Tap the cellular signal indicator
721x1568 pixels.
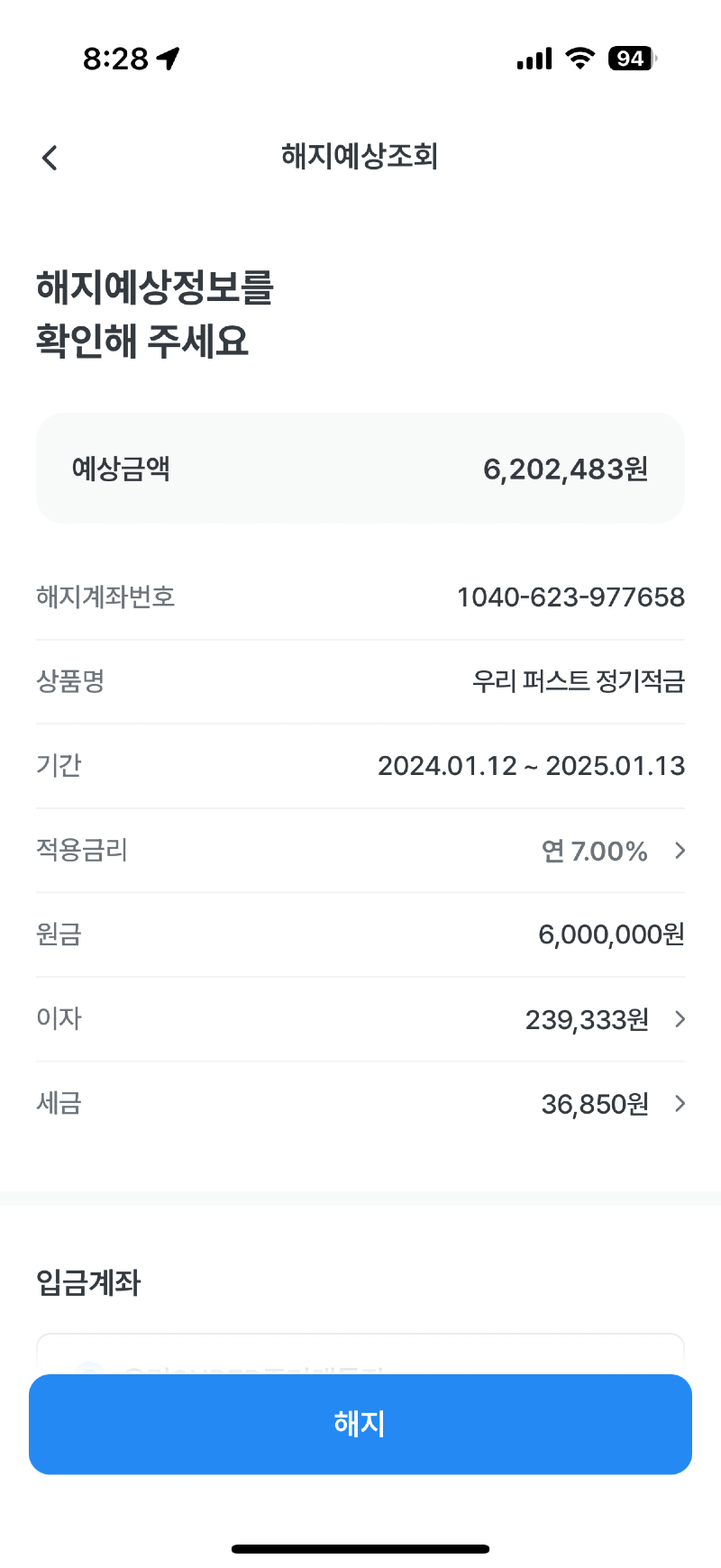[x=533, y=57]
